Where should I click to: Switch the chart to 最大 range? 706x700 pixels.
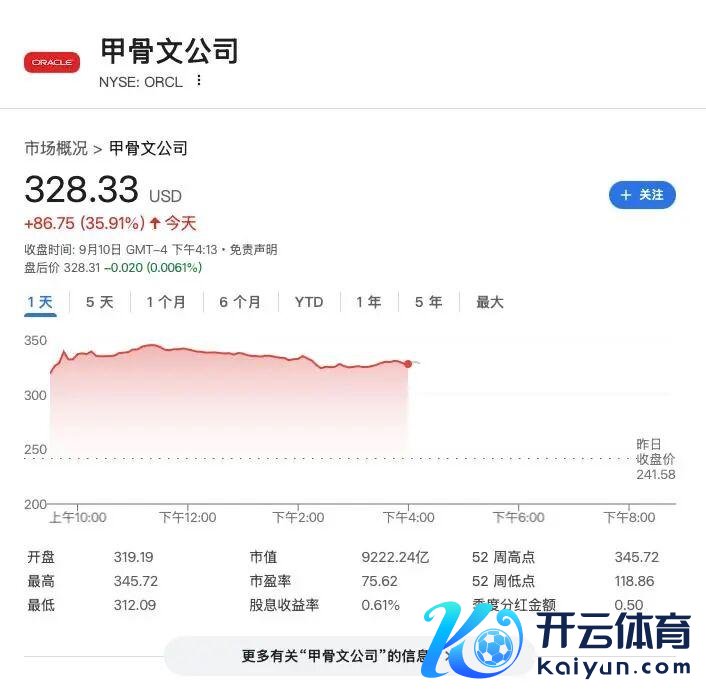tap(490, 302)
